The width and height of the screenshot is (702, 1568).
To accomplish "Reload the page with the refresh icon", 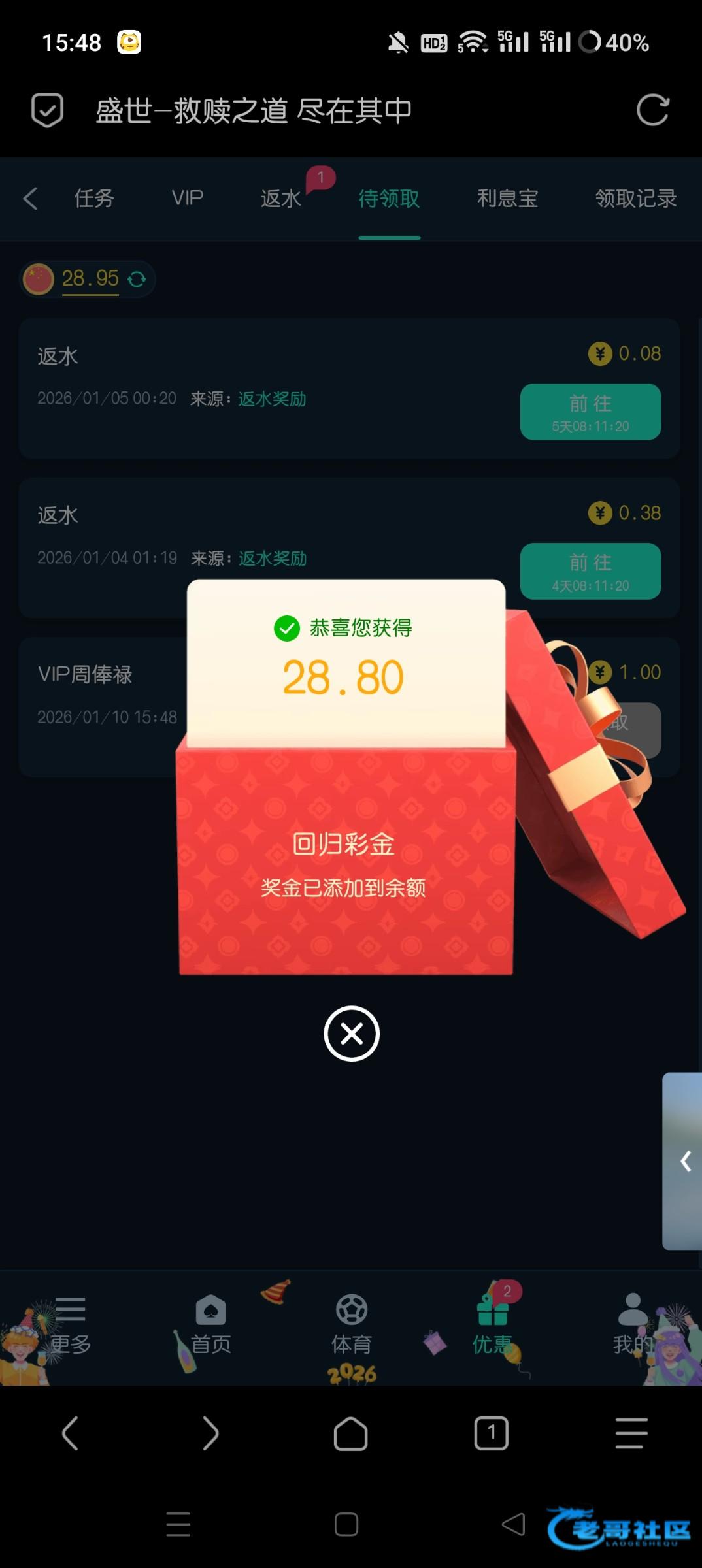I will pyautogui.click(x=652, y=110).
